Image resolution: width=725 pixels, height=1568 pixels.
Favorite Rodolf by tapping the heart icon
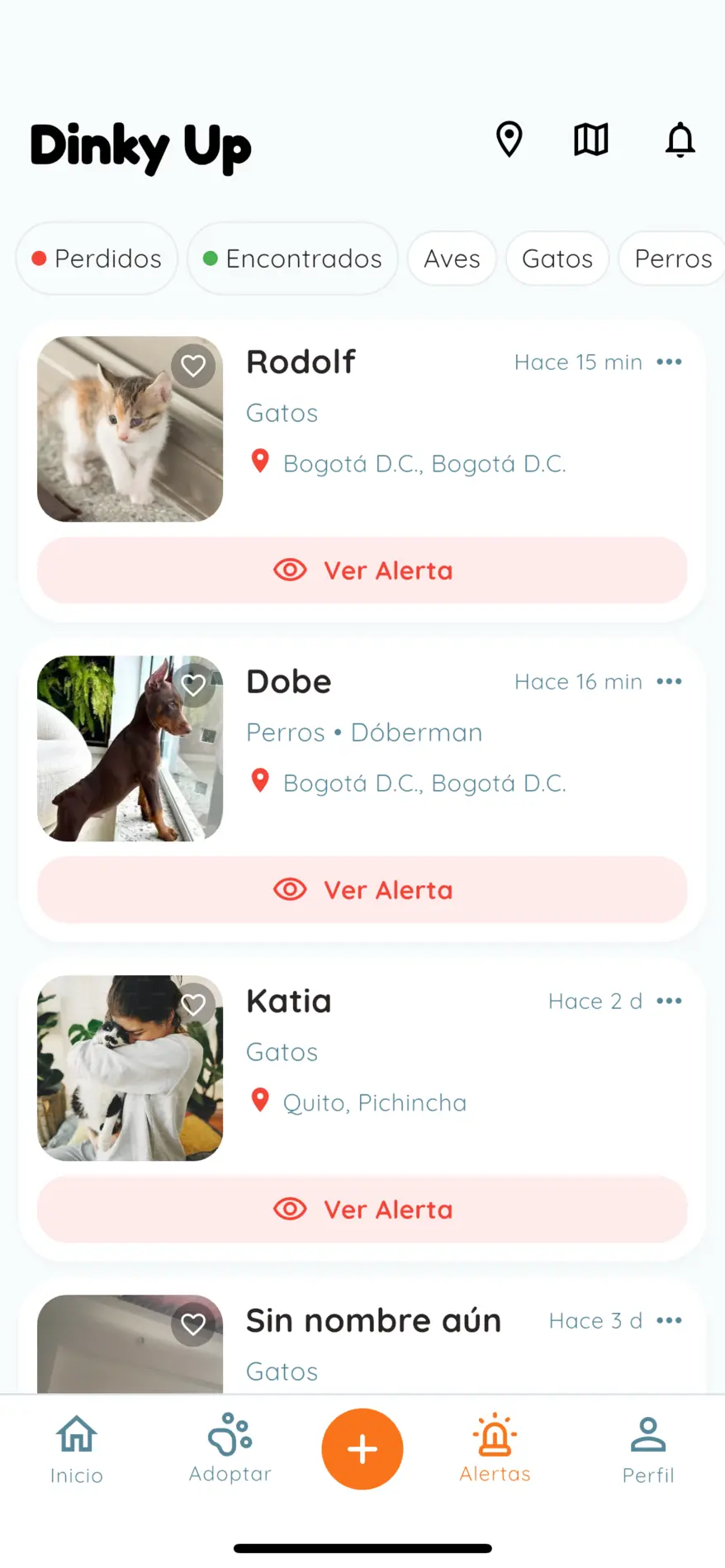pos(193,366)
